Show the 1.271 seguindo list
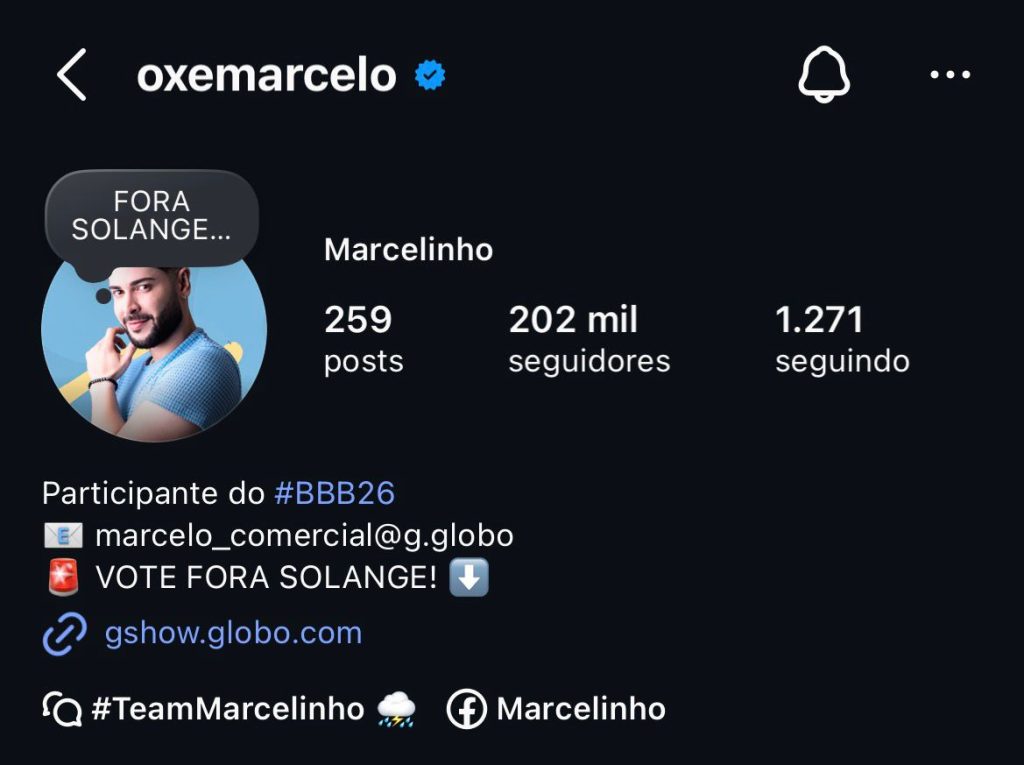This screenshot has height=765, width=1024. tap(841, 339)
